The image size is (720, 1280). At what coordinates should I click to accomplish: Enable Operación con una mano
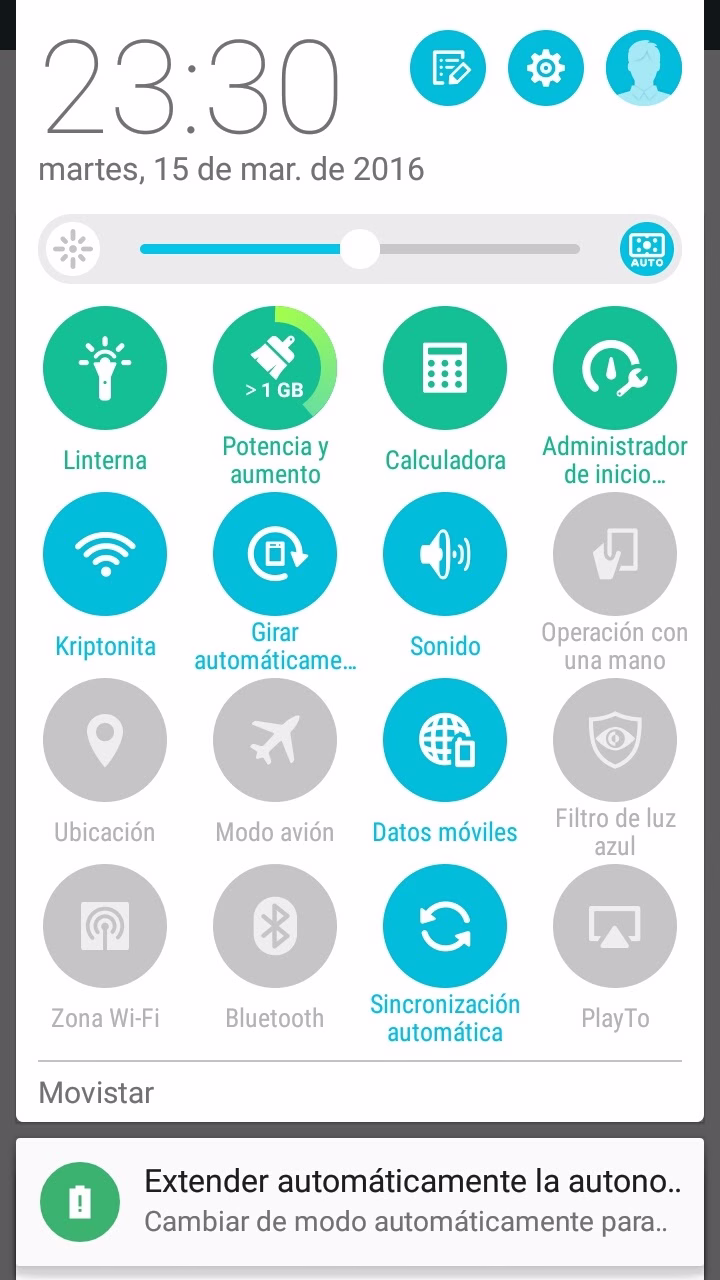[x=615, y=554]
